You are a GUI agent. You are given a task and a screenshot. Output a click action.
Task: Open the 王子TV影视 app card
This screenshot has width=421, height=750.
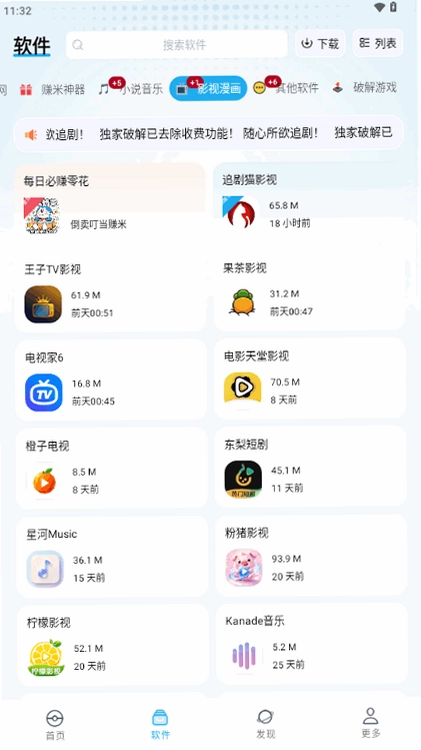click(111, 292)
